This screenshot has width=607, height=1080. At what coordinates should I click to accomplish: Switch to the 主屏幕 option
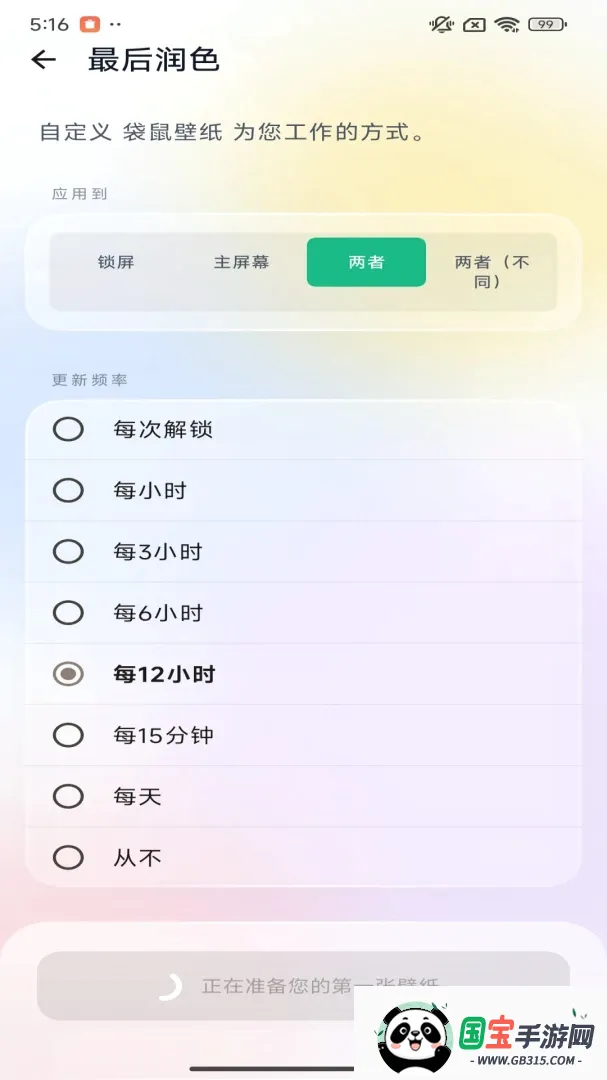pyautogui.click(x=241, y=262)
